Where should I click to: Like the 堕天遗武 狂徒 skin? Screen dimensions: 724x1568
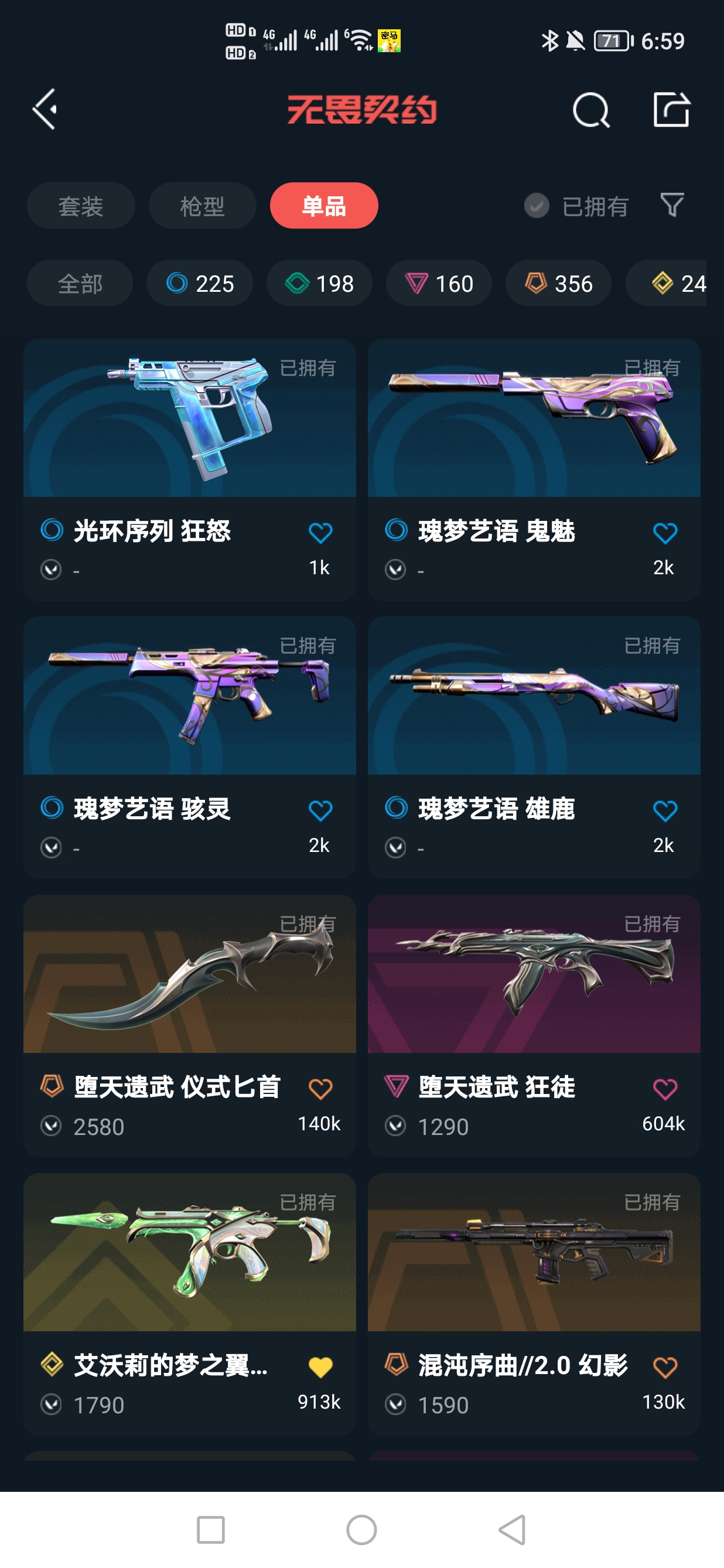664,1089
